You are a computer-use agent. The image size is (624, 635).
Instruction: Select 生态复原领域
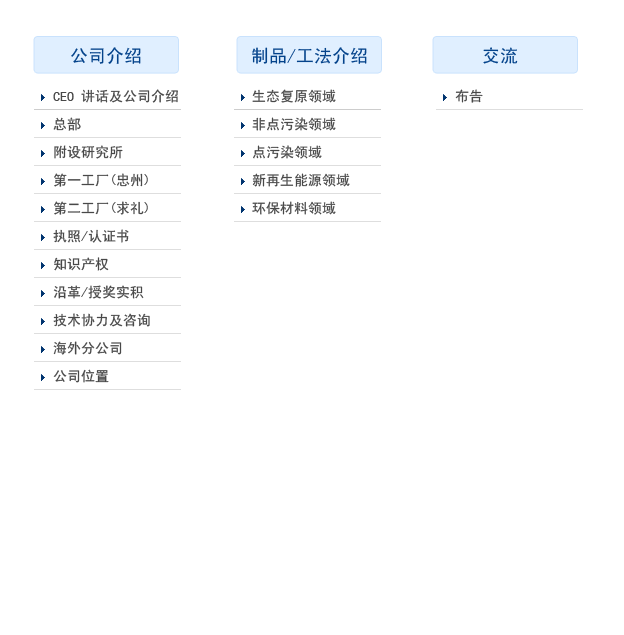[294, 97]
